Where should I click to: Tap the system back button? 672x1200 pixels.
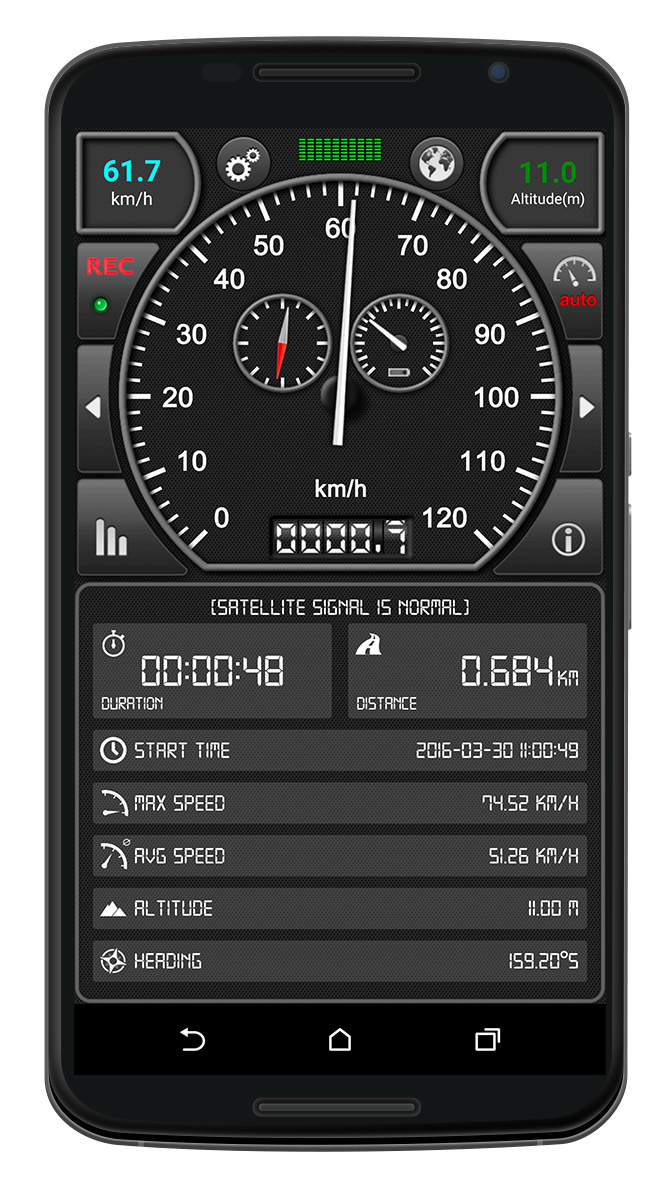[192, 1040]
